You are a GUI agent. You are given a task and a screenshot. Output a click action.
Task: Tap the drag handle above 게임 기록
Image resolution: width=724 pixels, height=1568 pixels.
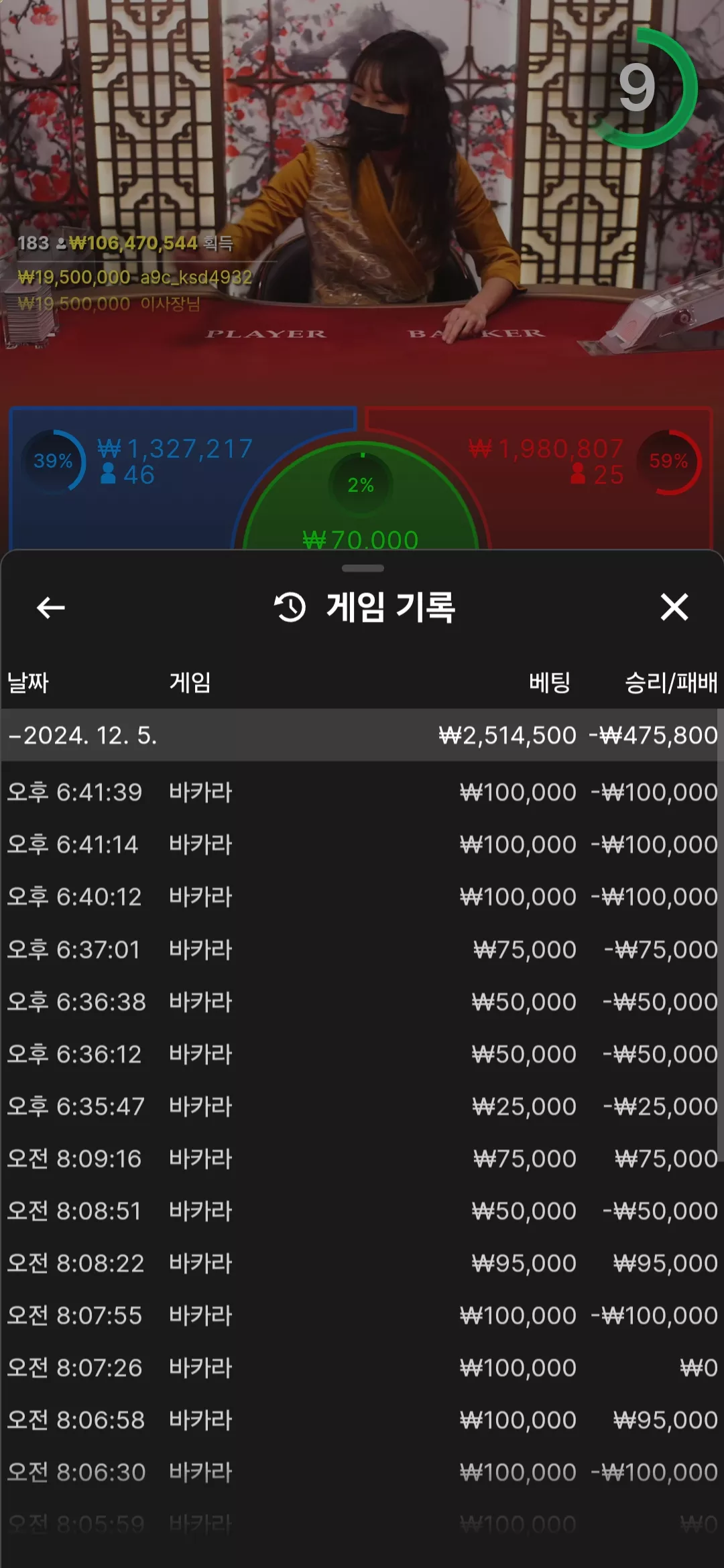click(363, 568)
